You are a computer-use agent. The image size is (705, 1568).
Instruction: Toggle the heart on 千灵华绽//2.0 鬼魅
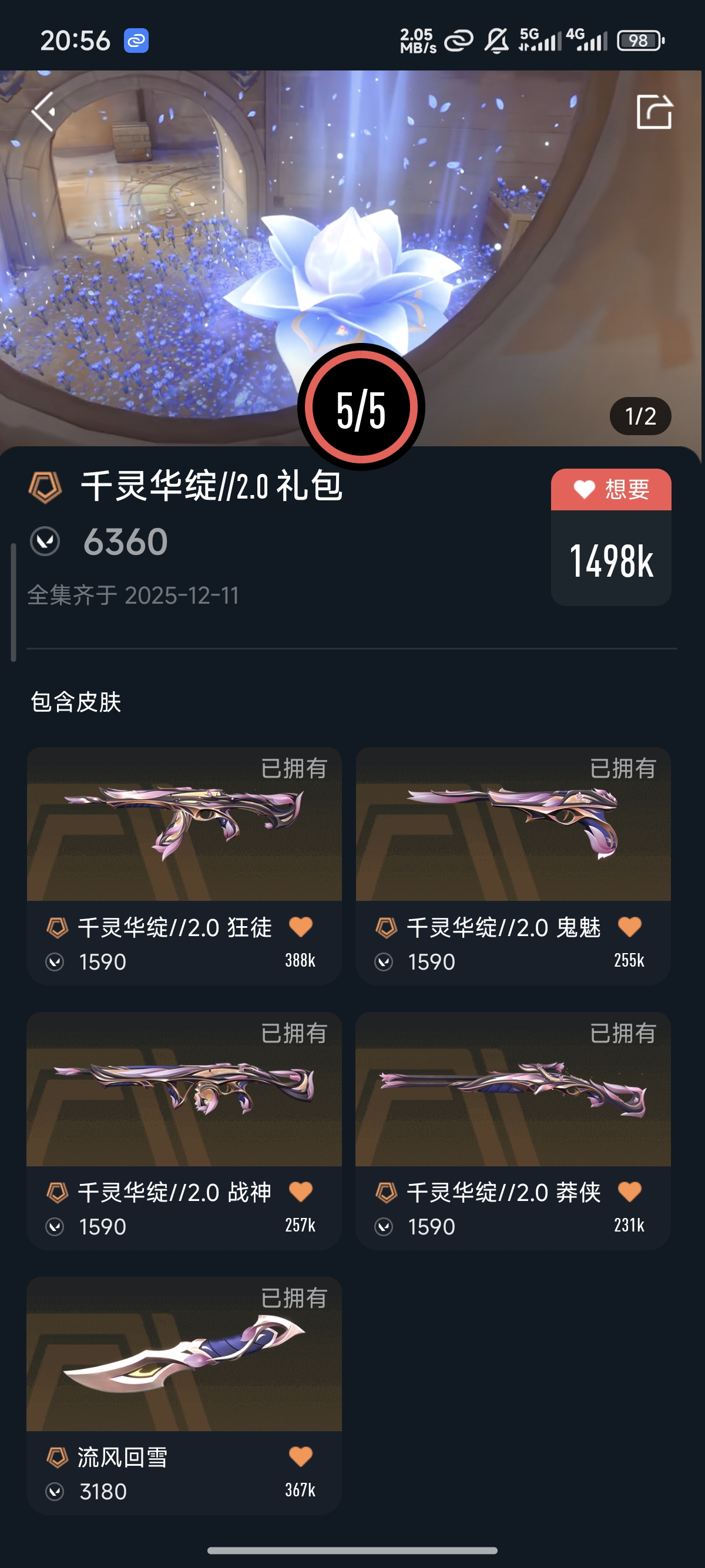coord(630,927)
